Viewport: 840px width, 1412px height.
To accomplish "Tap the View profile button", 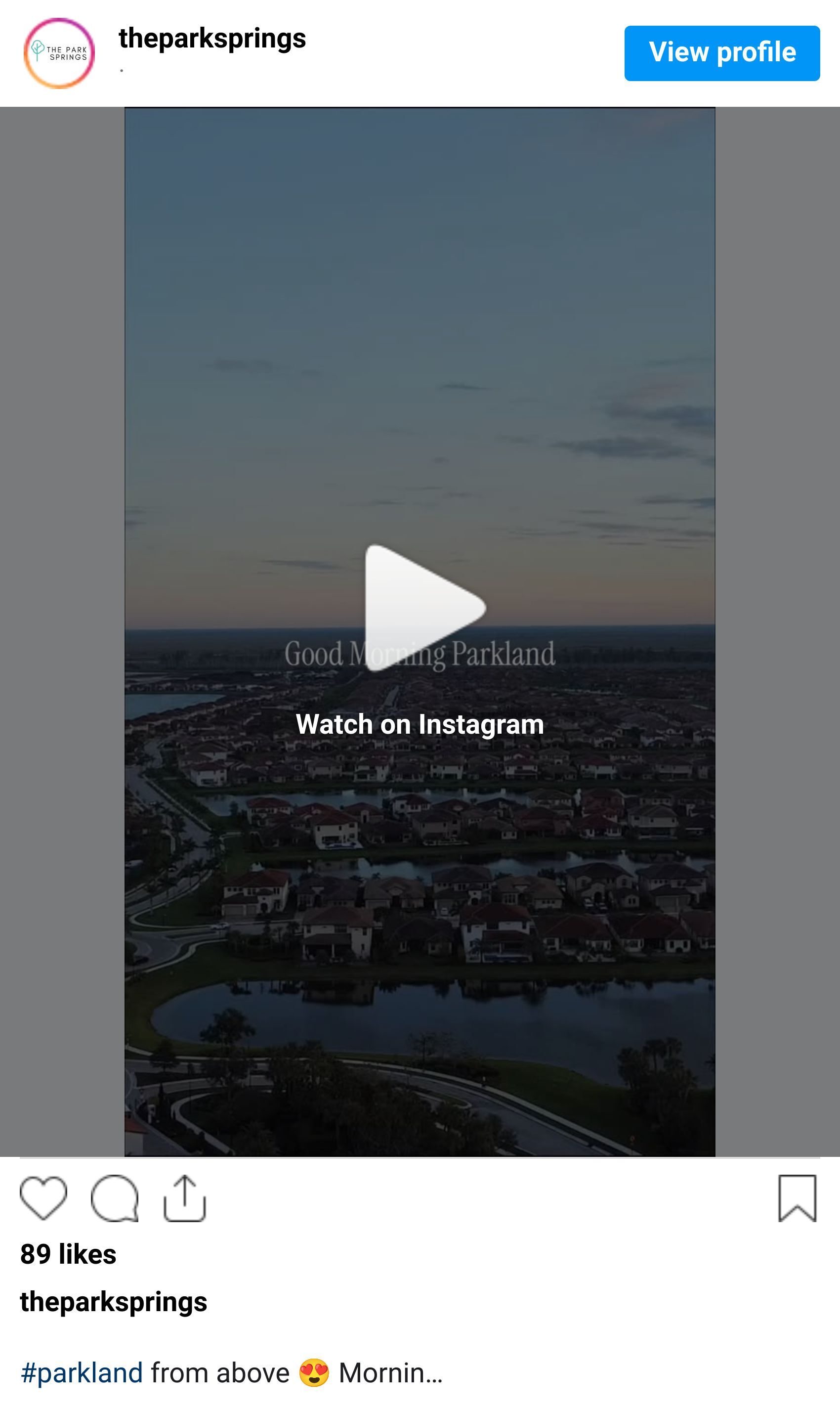I will pyautogui.click(x=722, y=53).
